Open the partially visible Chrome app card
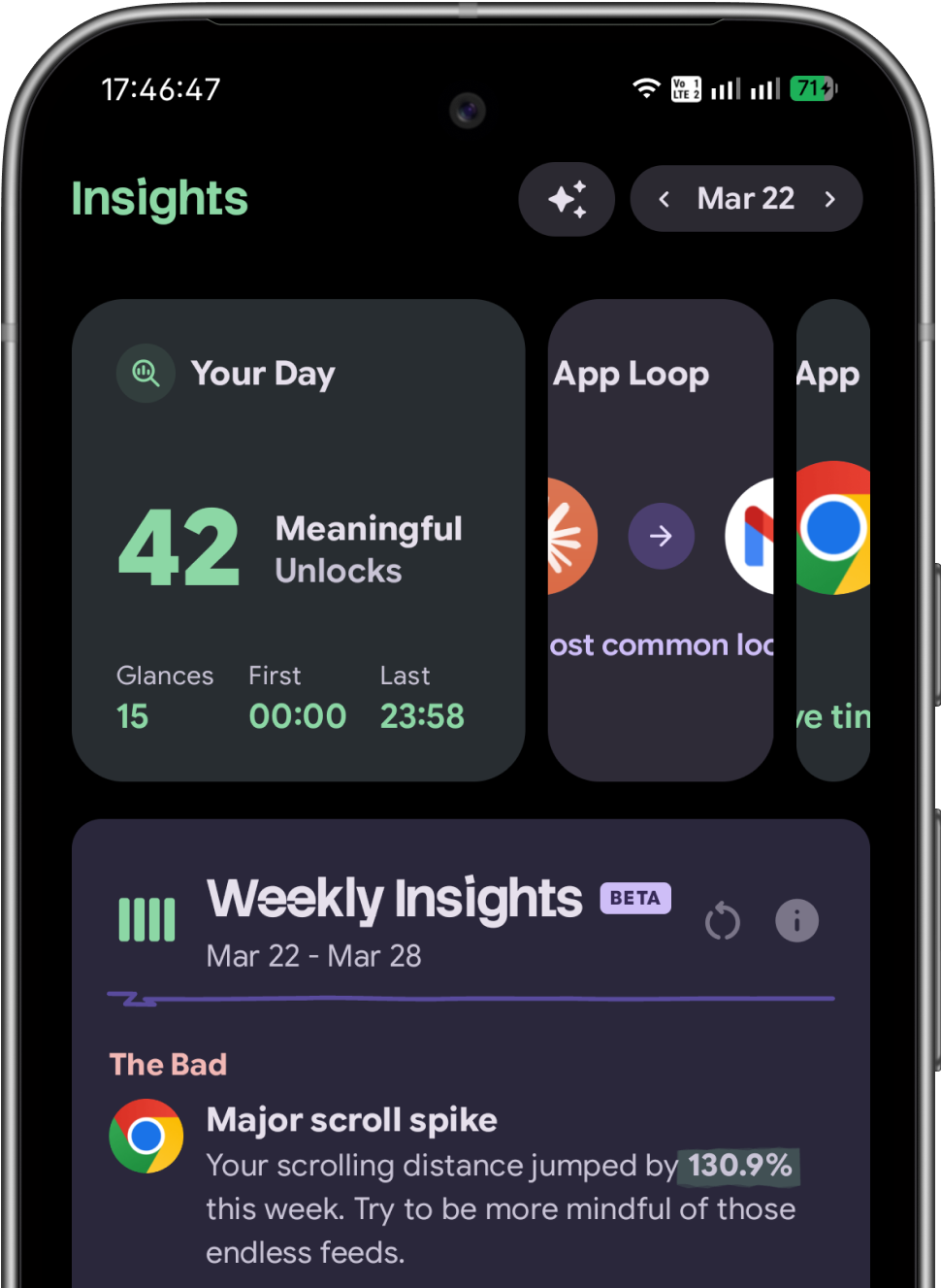 click(x=833, y=540)
